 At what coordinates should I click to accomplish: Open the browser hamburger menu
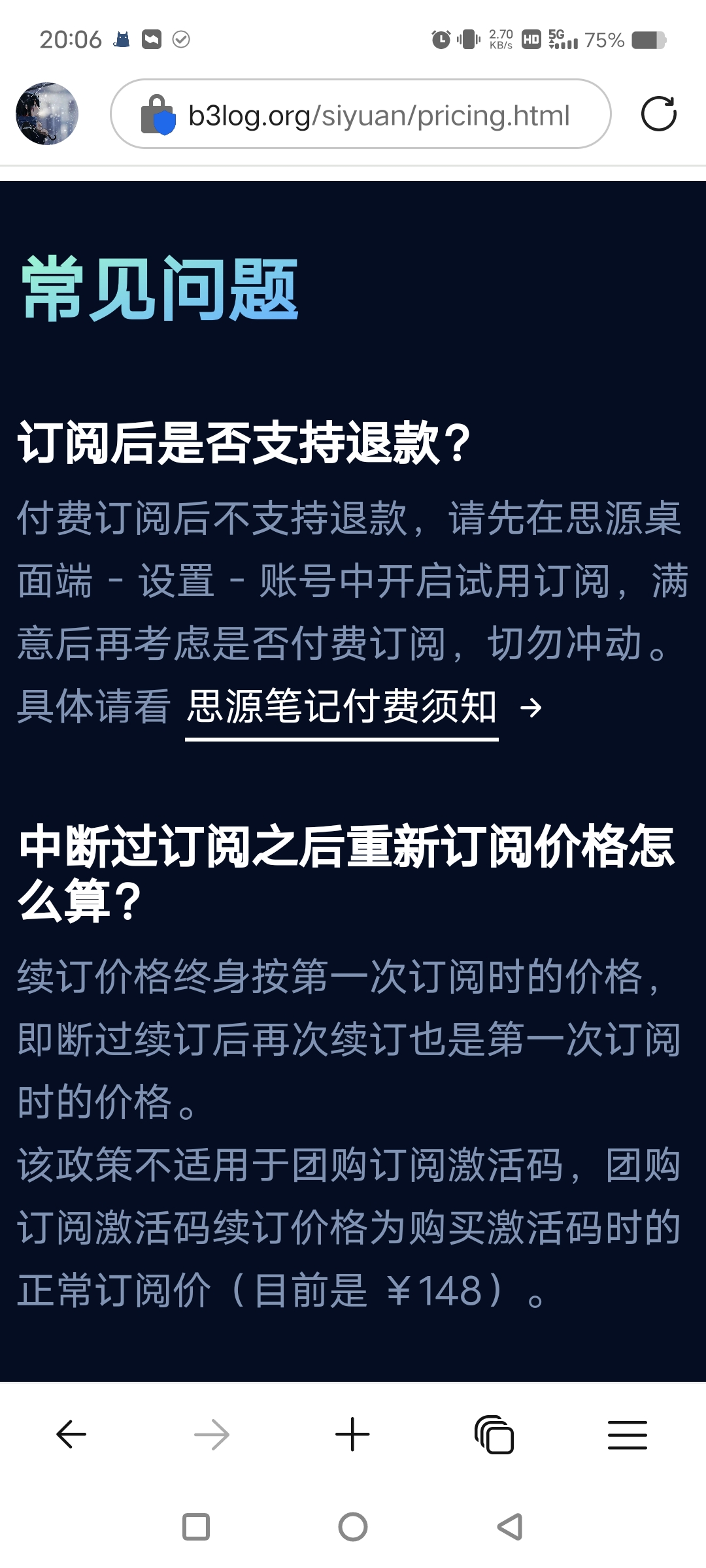(628, 1434)
